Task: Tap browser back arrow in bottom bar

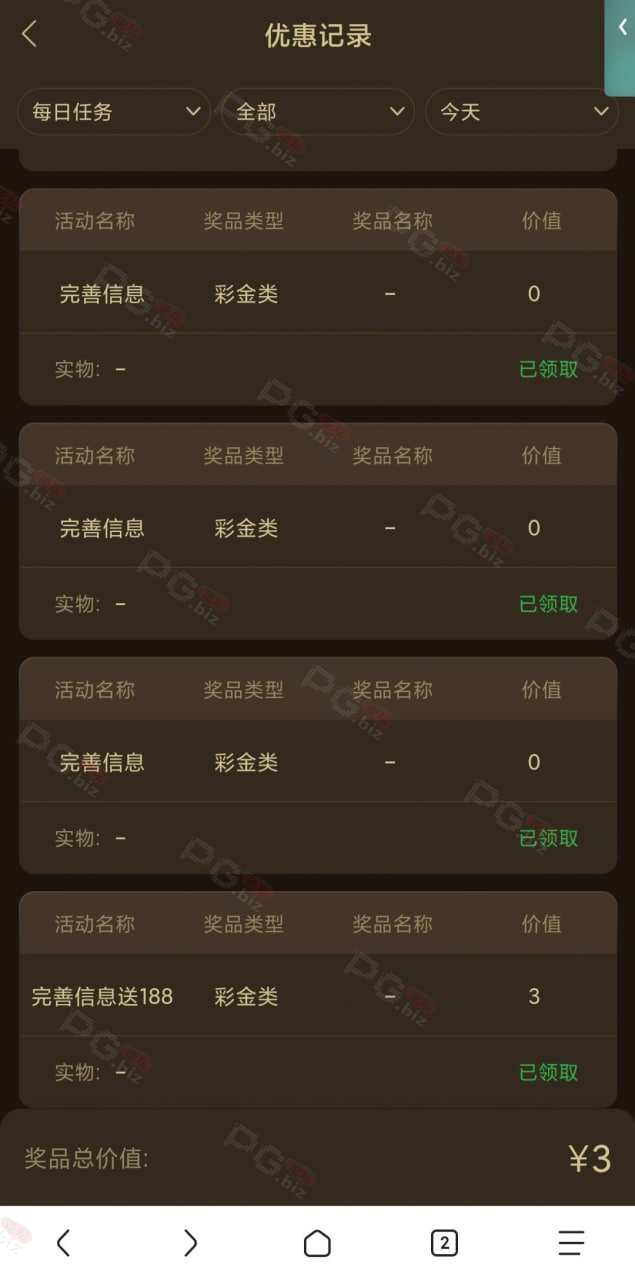Action: tap(63, 1243)
